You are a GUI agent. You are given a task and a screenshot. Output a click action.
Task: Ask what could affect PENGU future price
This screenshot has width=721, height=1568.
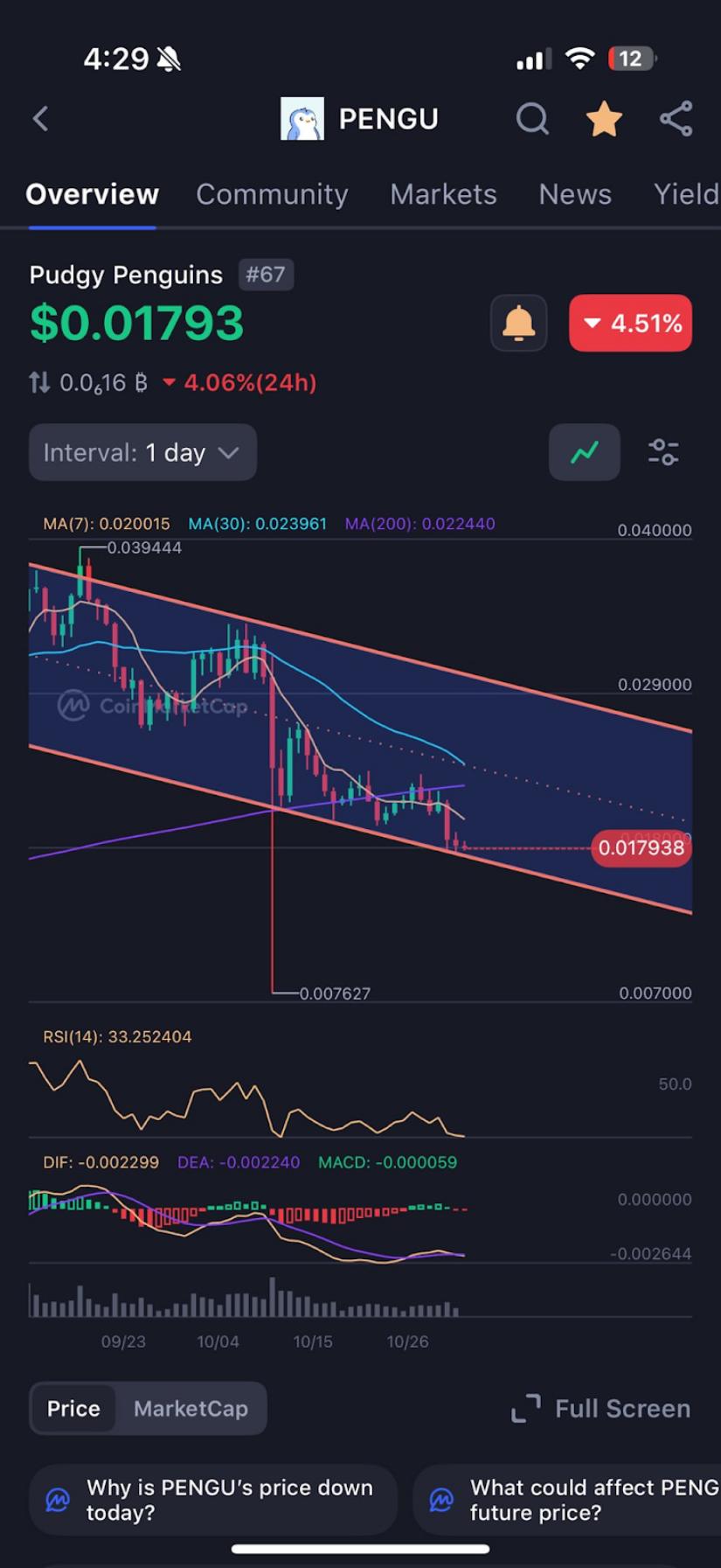tap(568, 1500)
